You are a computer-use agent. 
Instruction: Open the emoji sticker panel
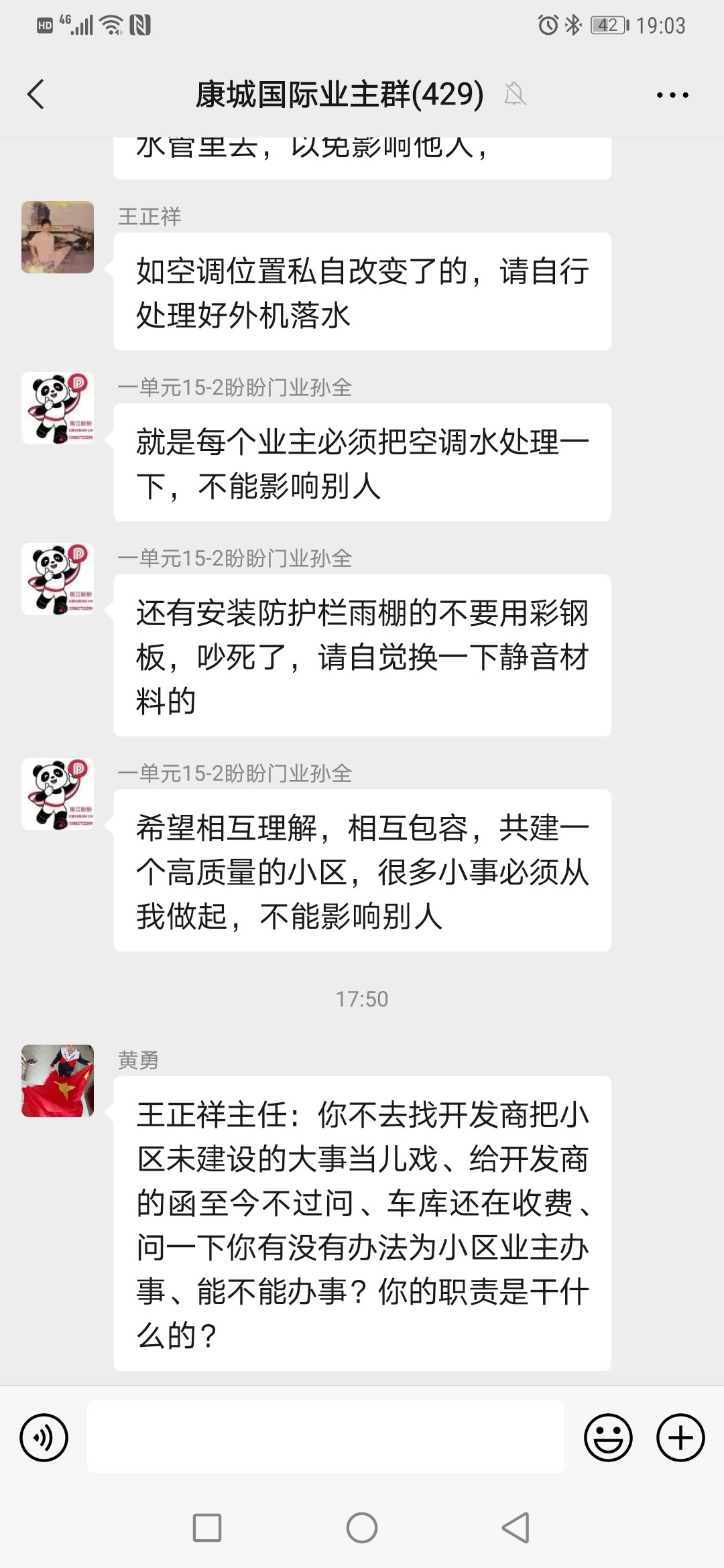click(608, 1437)
